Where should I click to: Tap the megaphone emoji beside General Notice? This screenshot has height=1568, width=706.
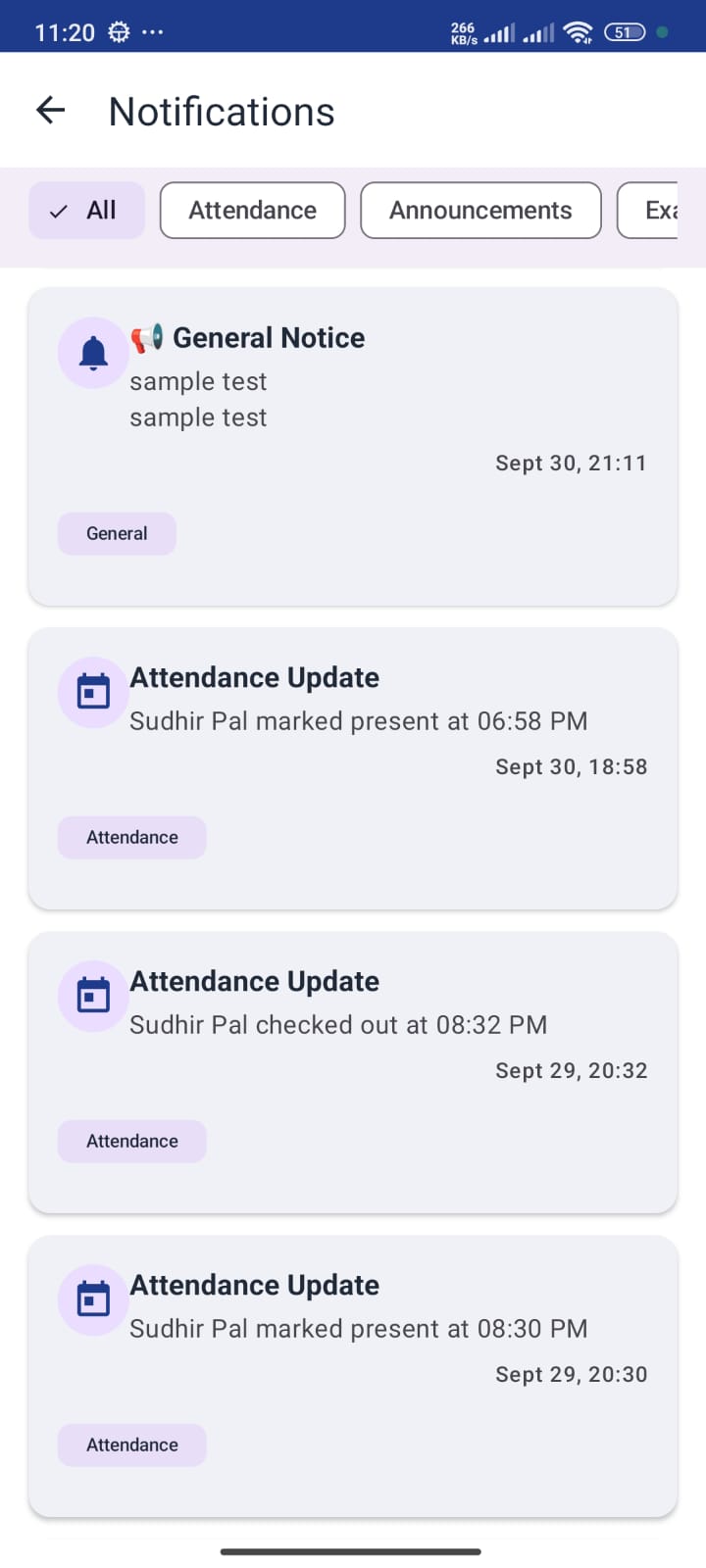(147, 337)
